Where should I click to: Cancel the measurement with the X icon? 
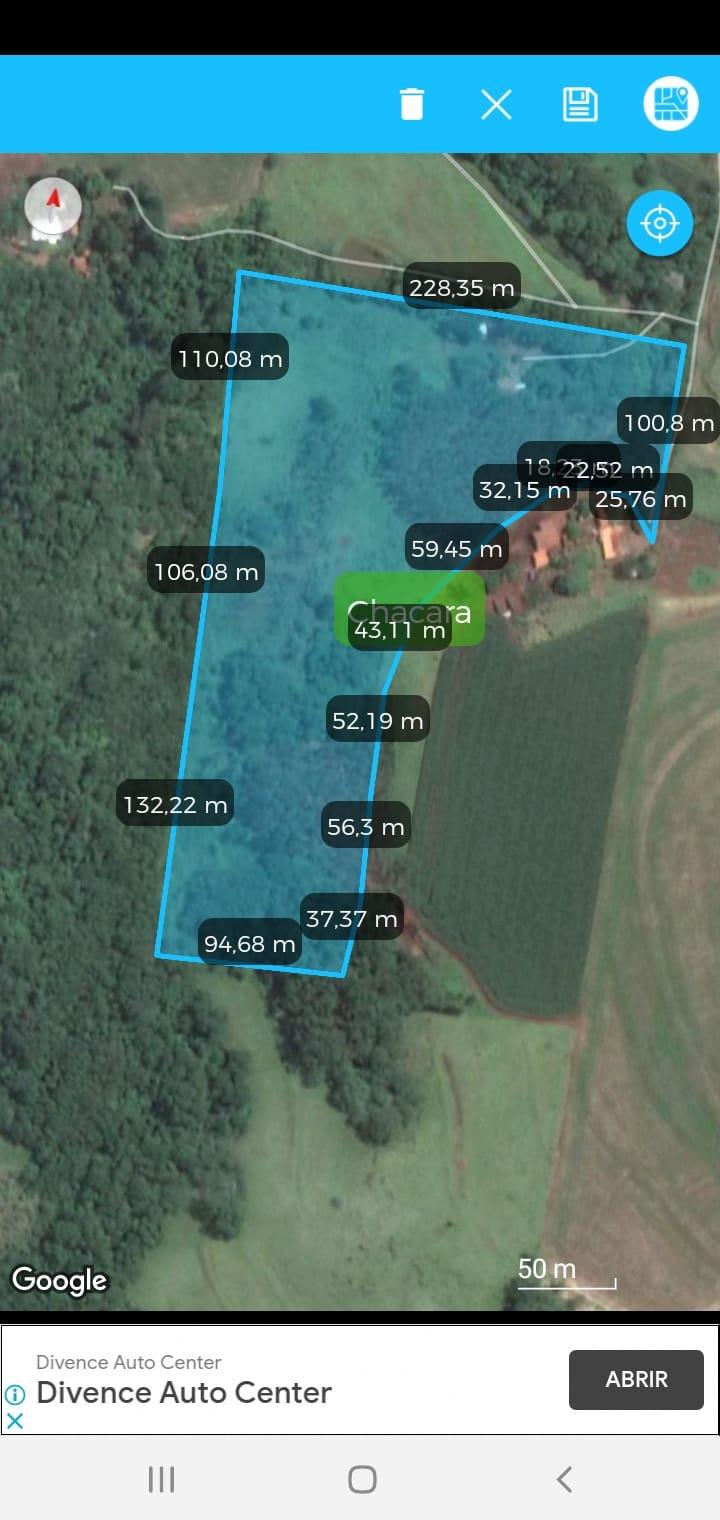(x=496, y=104)
